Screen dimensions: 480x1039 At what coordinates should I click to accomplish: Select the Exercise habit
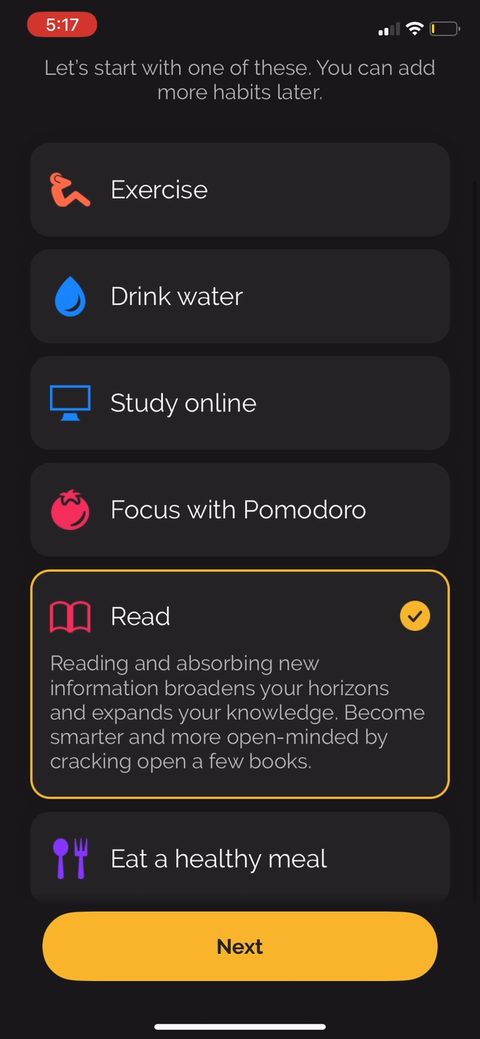click(240, 190)
